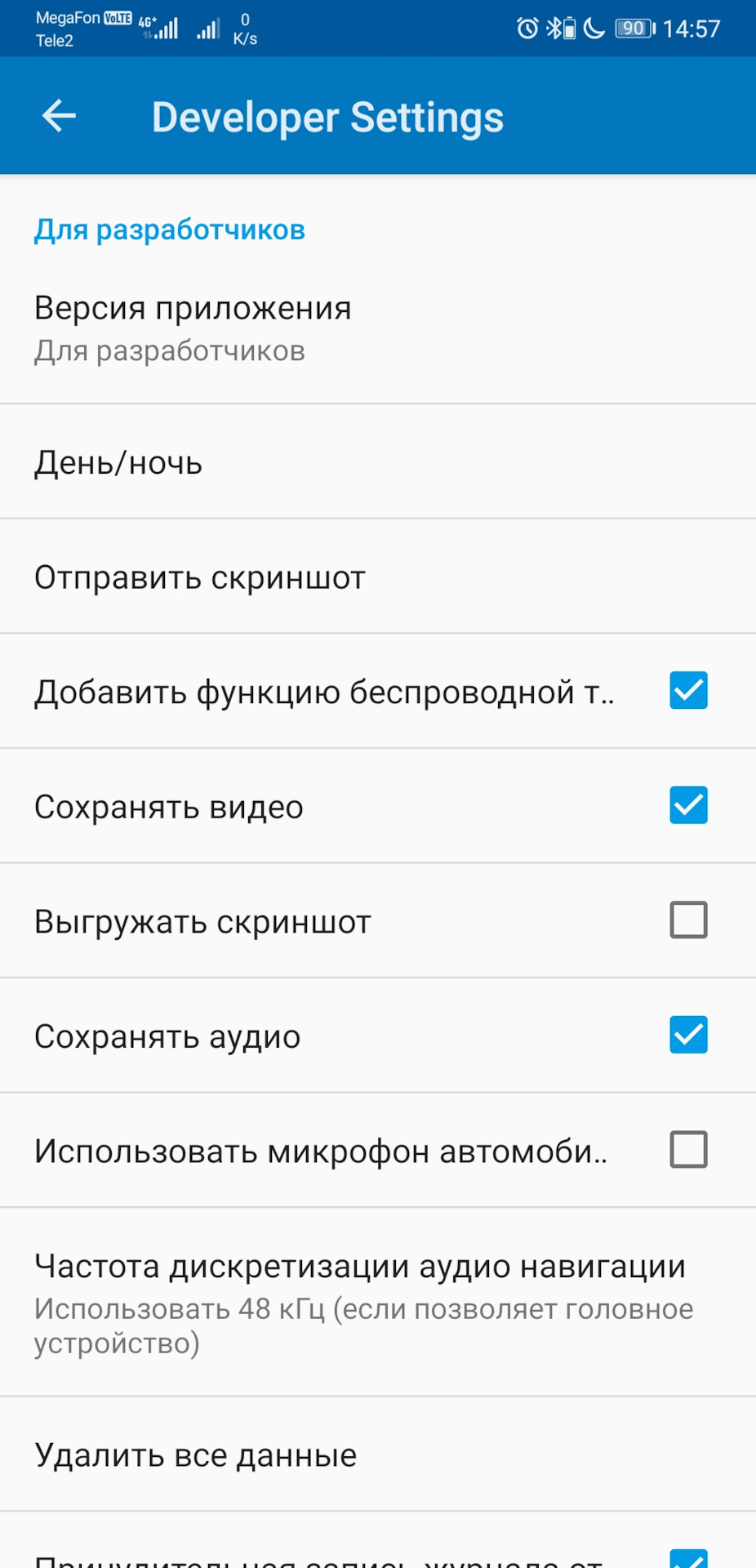Disable the Сохранять видео checkbox
The image size is (756, 1568).
click(x=688, y=806)
